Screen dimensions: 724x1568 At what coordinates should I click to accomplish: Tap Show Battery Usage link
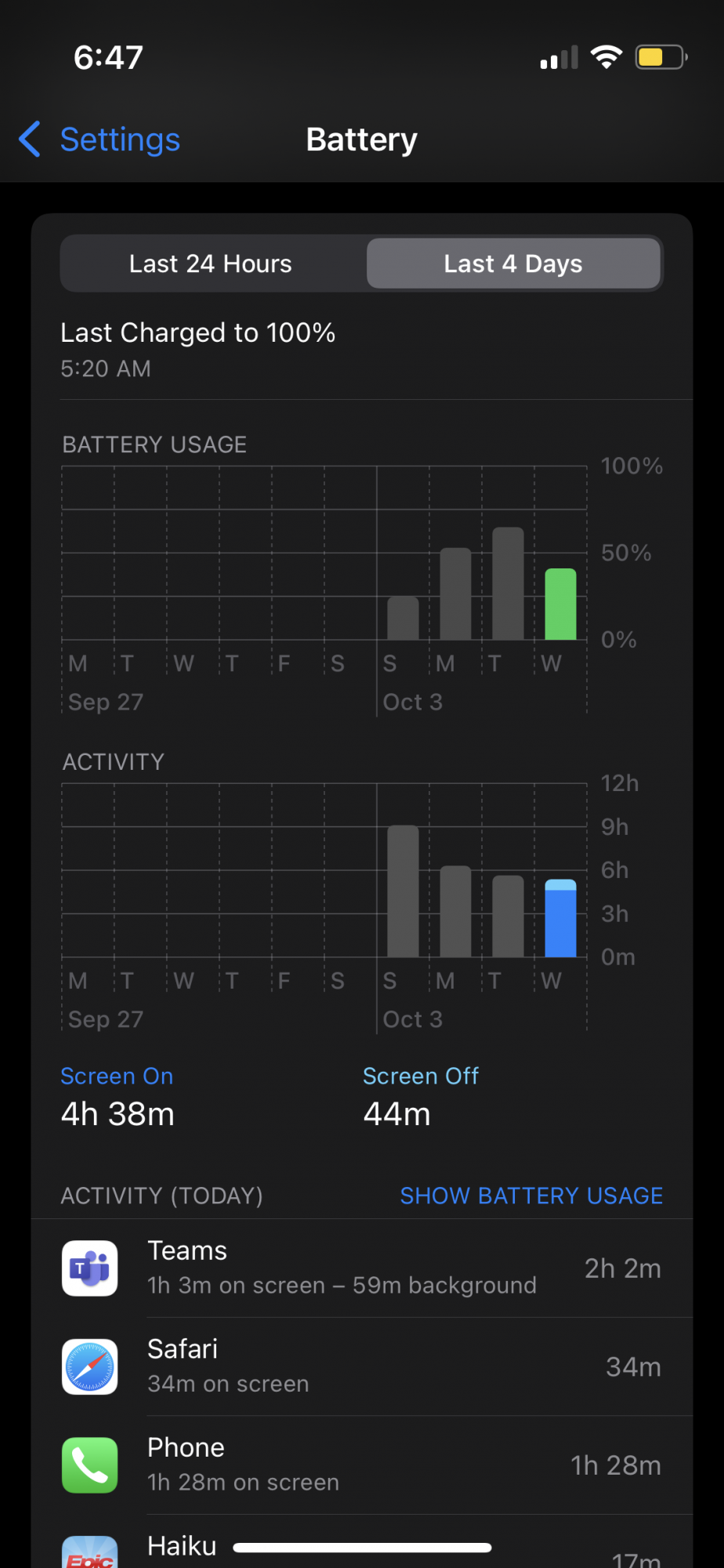[x=531, y=1196]
